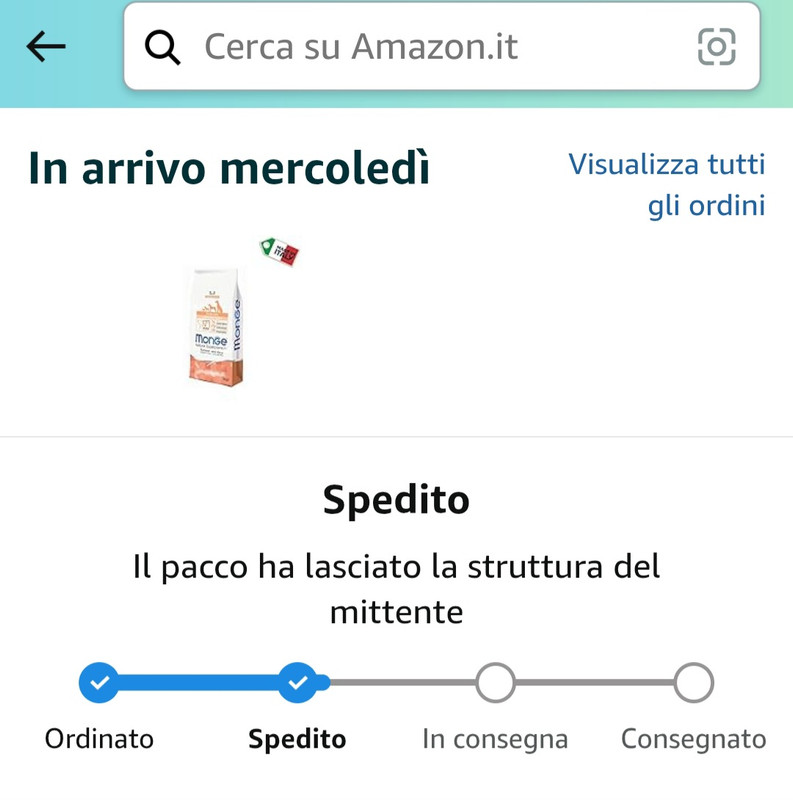Viewport: 793px width, 800px height.
Task: Open camera search in the search bar
Action: [716, 47]
